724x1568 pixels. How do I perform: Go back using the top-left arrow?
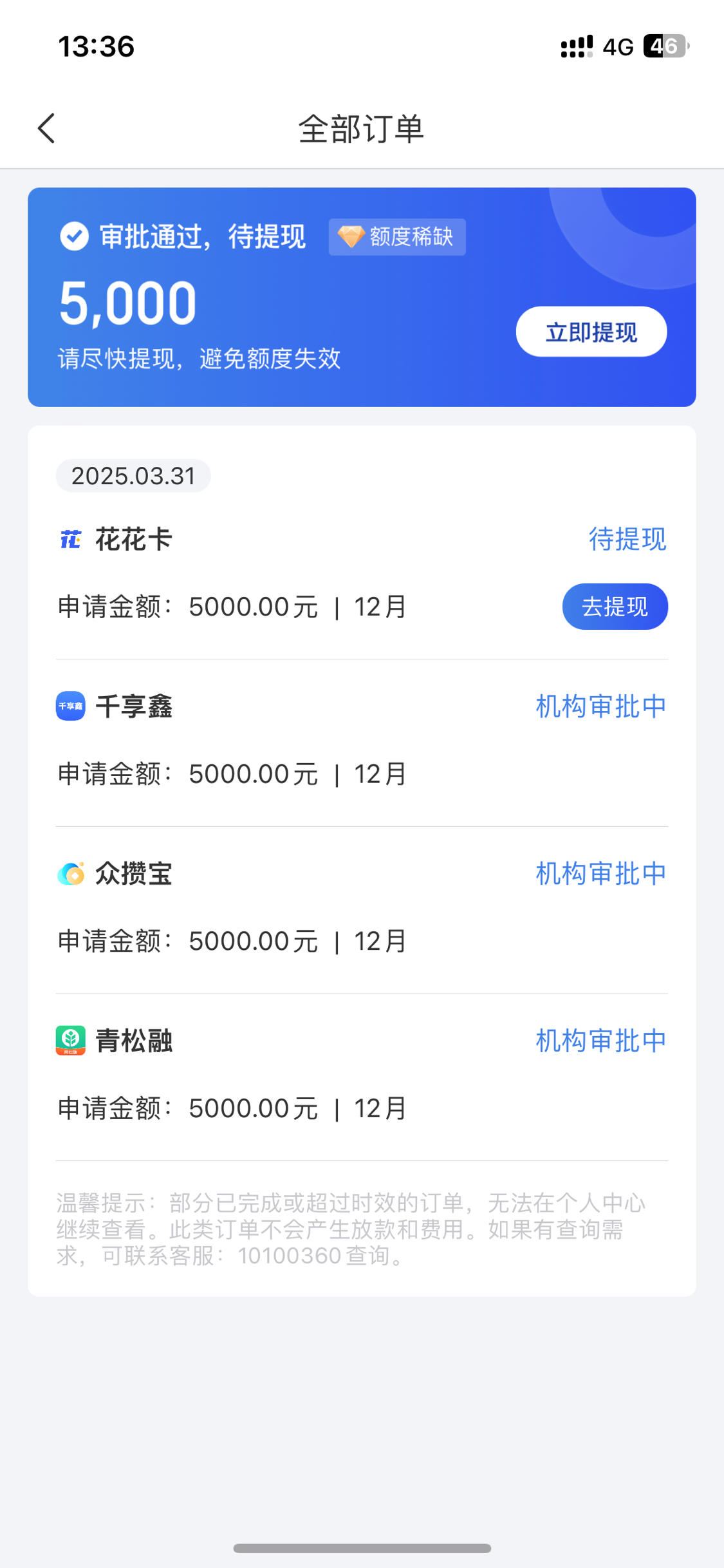46,128
